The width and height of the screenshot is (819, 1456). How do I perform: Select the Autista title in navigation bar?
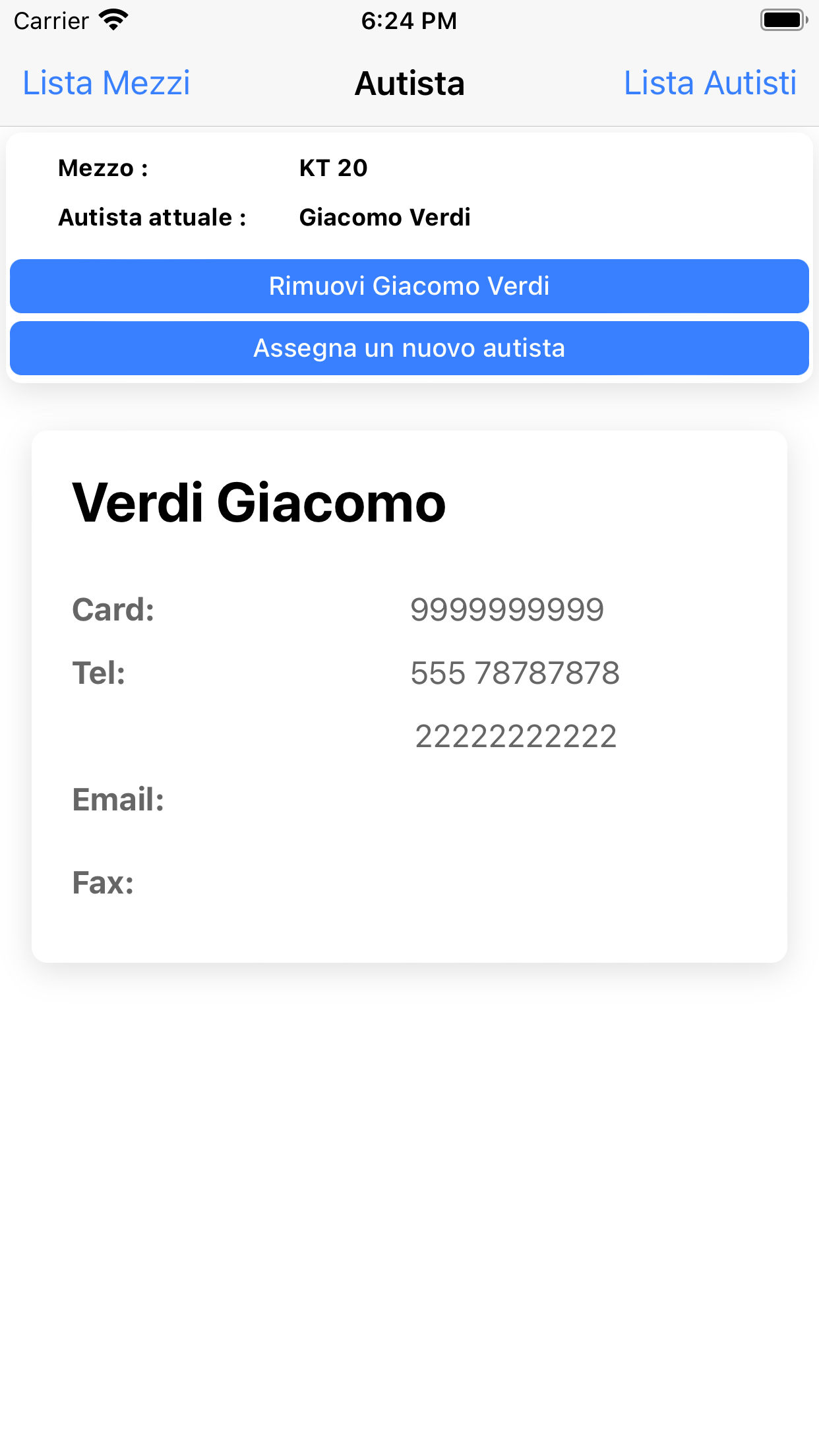(x=409, y=83)
